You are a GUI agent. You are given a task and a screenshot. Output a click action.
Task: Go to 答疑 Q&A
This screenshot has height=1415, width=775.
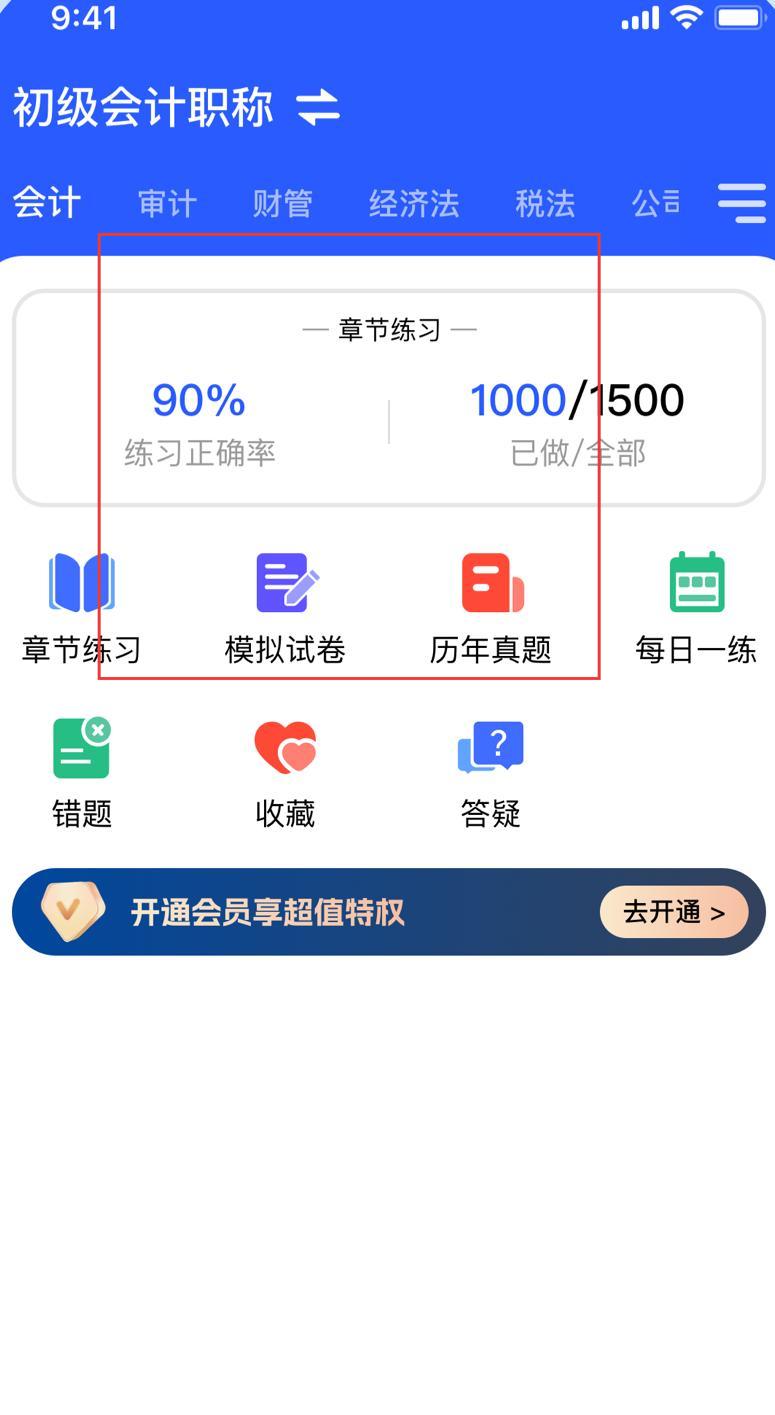point(491,772)
